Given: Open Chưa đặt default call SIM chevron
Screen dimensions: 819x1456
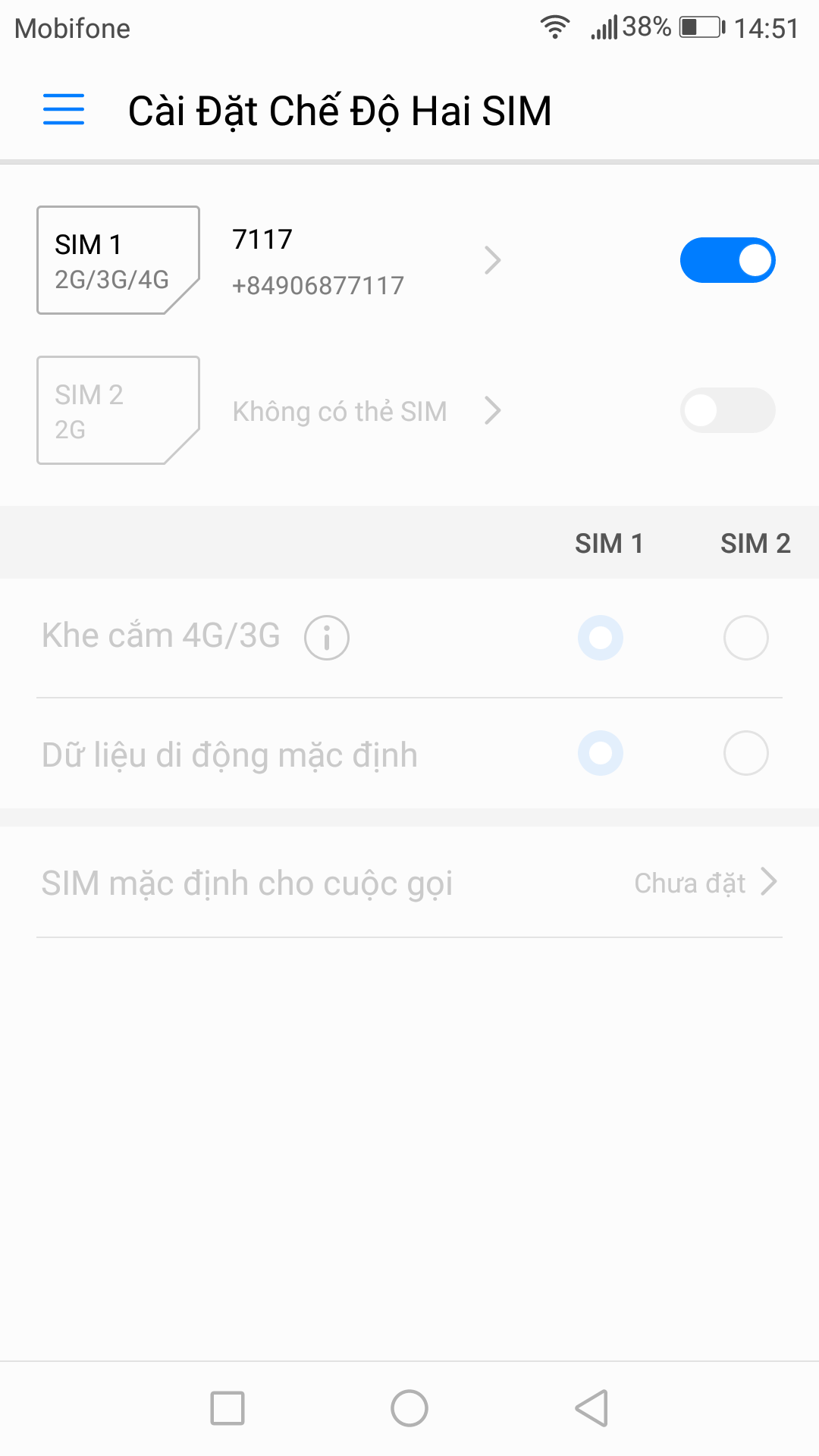Looking at the screenshot, I should [772, 882].
